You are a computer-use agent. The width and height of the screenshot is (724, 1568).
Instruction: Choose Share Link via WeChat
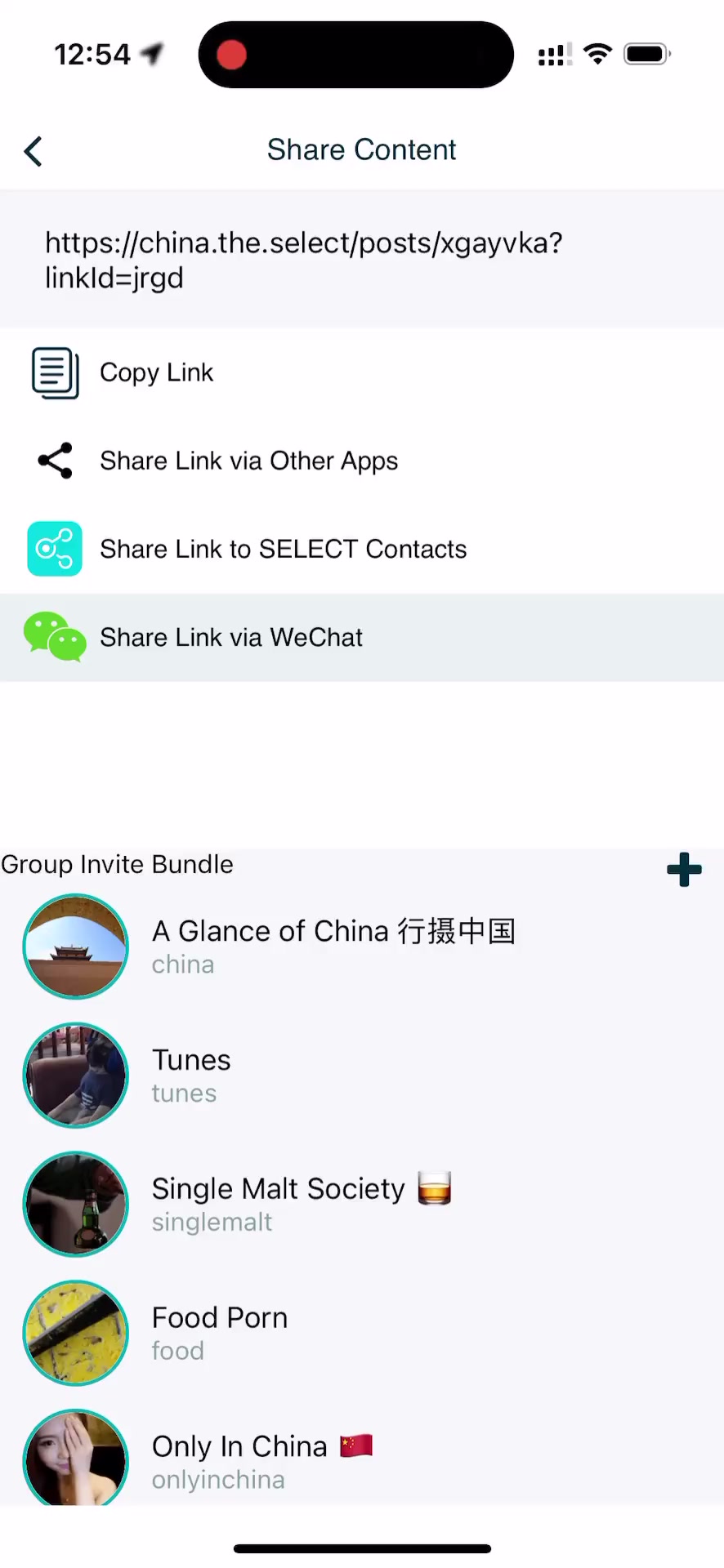click(x=230, y=638)
